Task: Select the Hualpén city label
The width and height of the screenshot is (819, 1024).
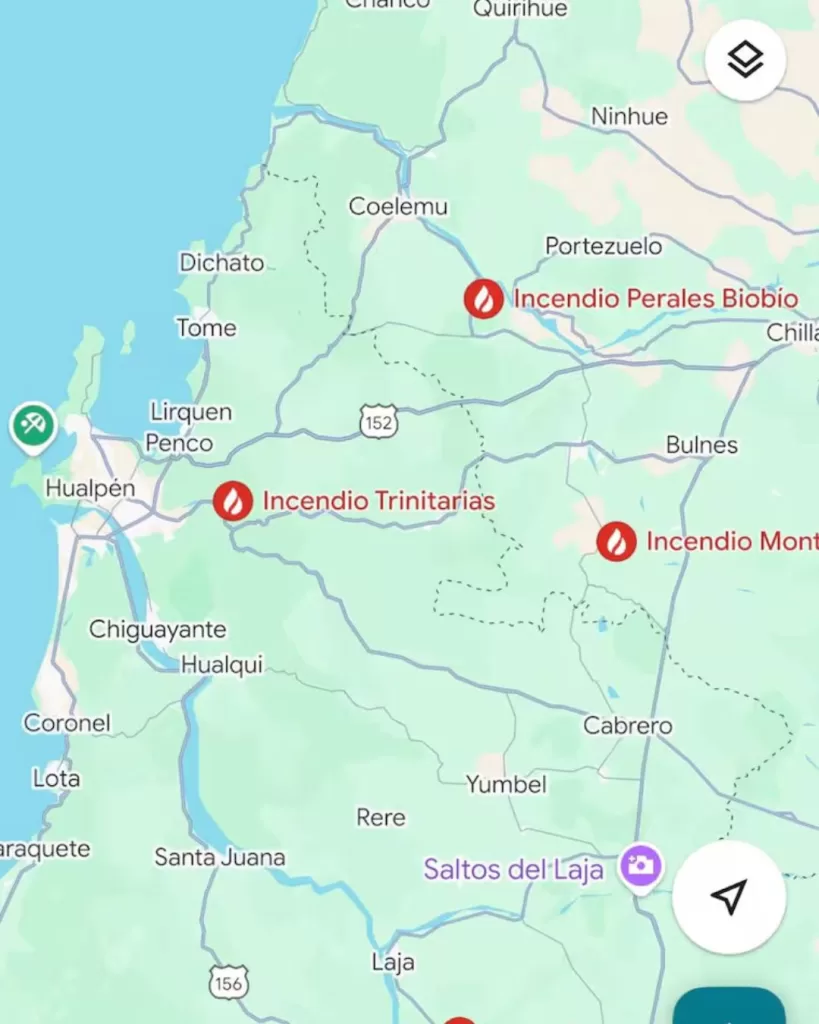Action: pyautogui.click(x=90, y=488)
